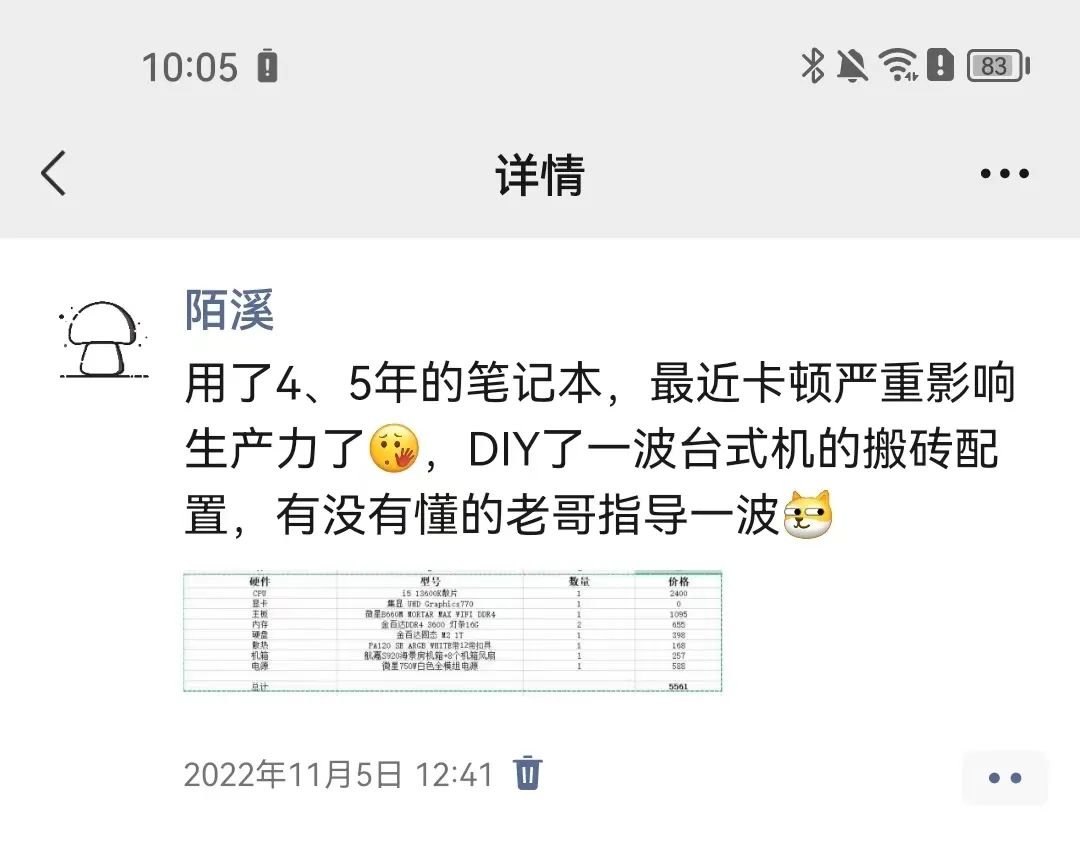The width and height of the screenshot is (1080, 857).
Task: Open the three-dot overflow menu
Action: click(1004, 174)
